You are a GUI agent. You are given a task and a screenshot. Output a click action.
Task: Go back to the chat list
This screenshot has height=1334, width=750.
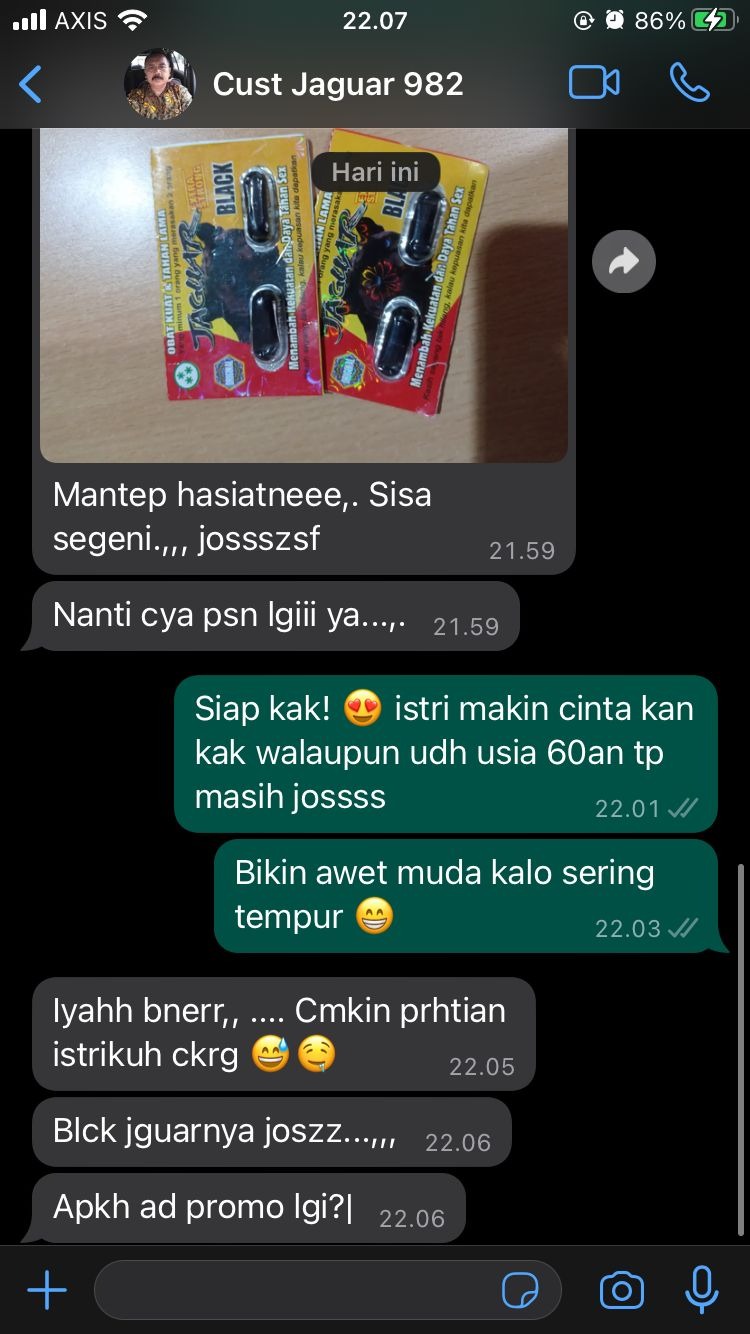pos(32,84)
